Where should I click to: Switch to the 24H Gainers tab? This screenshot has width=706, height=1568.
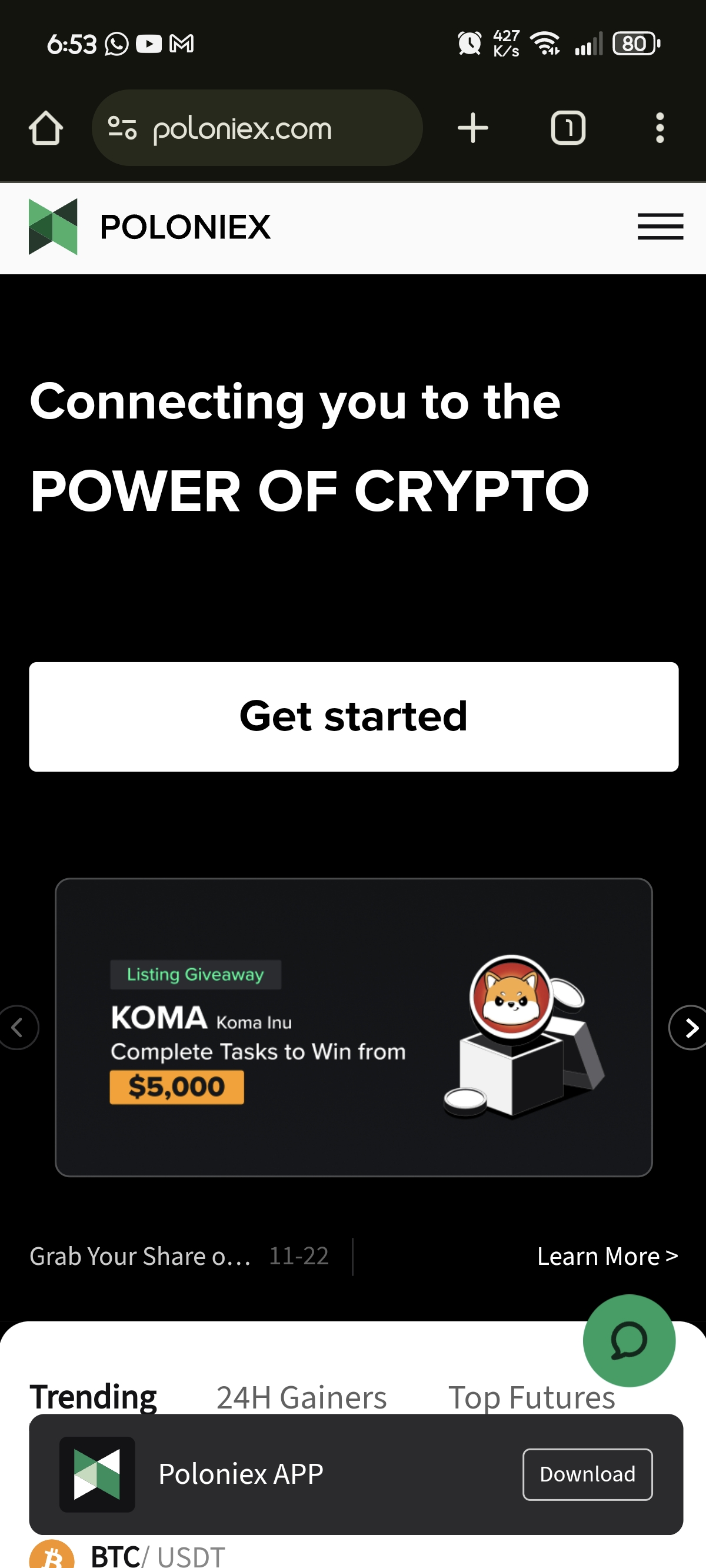301,1397
